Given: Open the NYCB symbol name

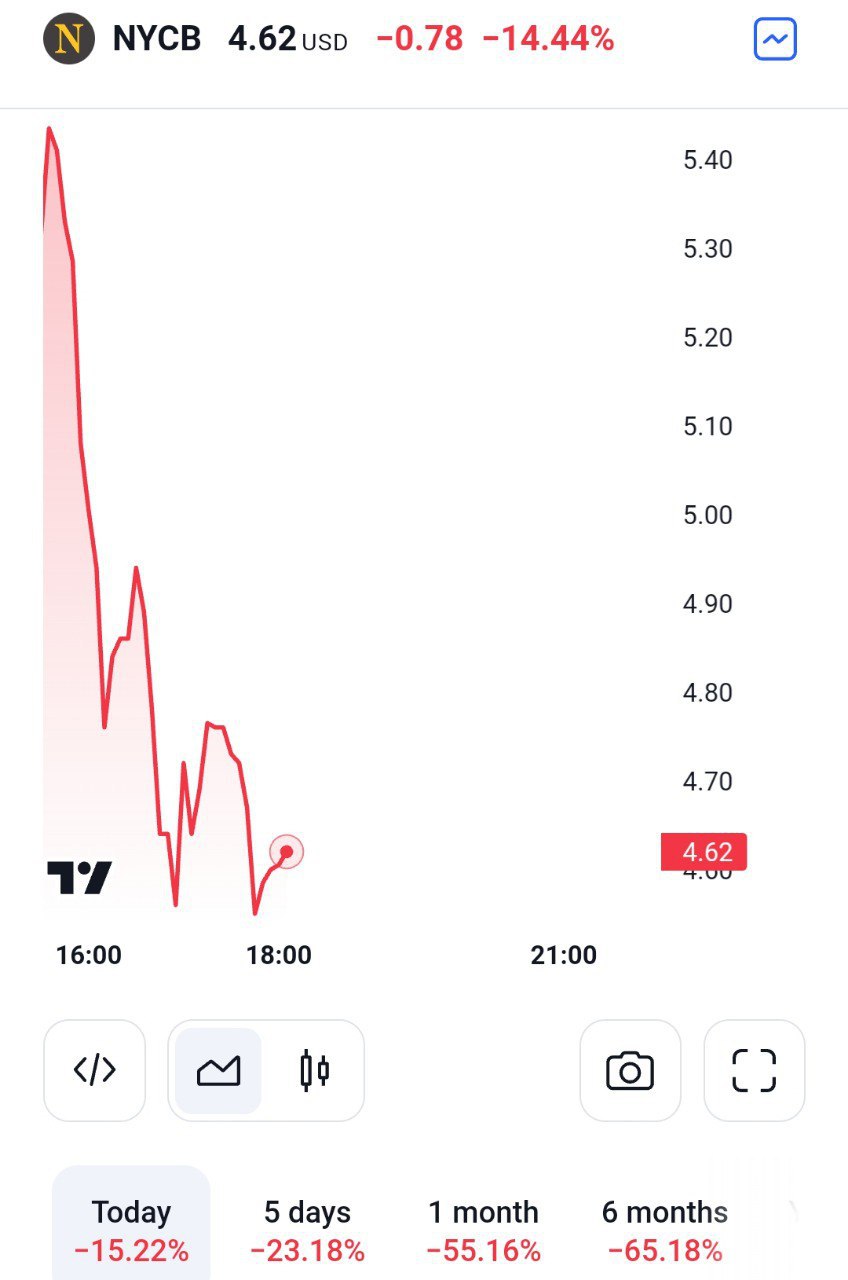Looking at the screenshot, I should click(156, 39).
